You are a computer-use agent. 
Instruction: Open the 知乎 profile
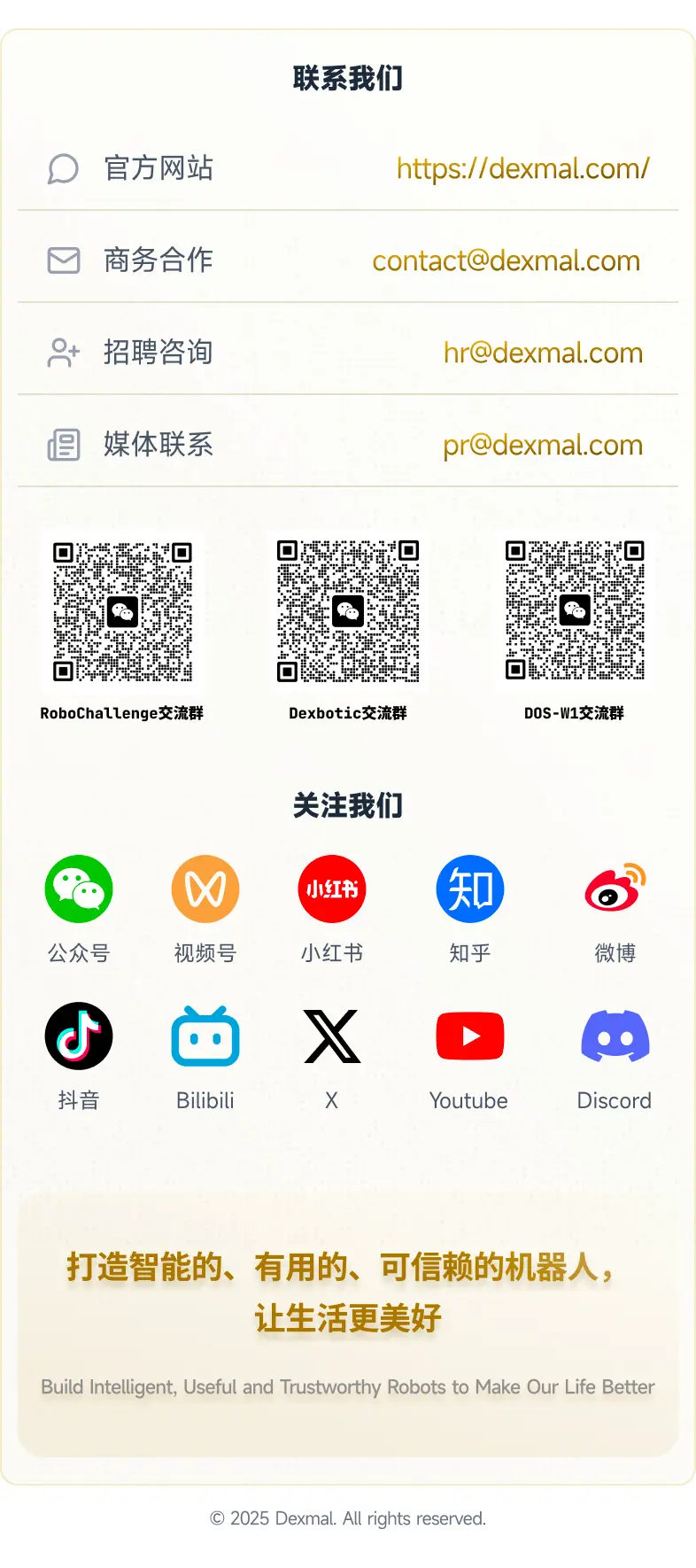click(470, 889)
